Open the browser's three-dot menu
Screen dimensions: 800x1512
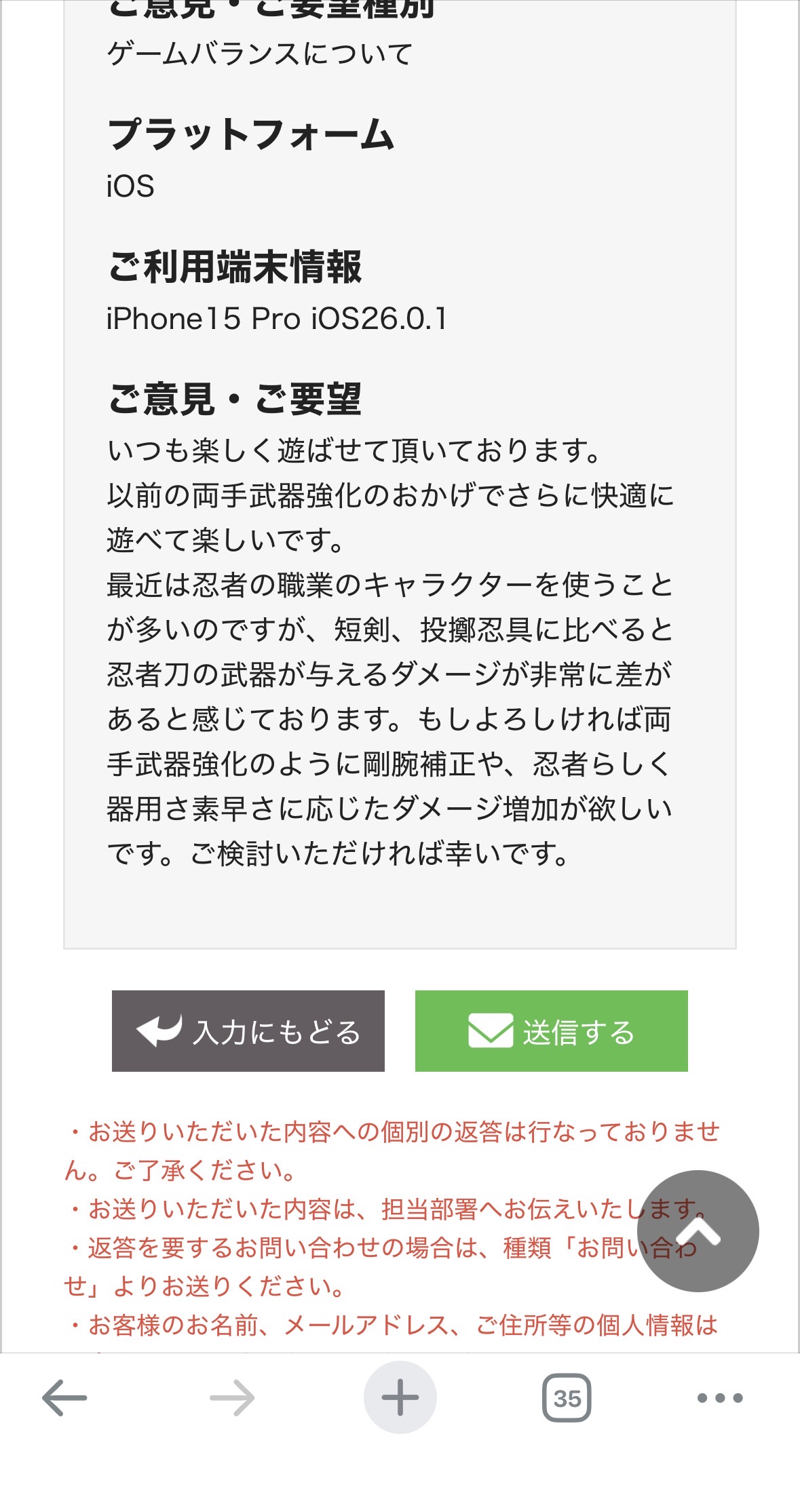pyautogui.click(x=720, y=1397)
